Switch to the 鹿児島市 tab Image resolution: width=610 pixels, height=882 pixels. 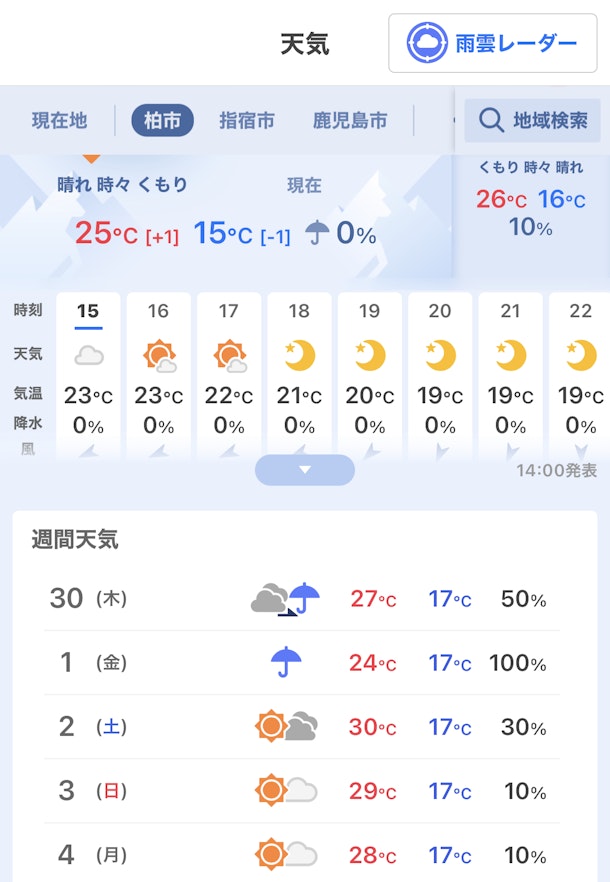(x=350, y=121)
